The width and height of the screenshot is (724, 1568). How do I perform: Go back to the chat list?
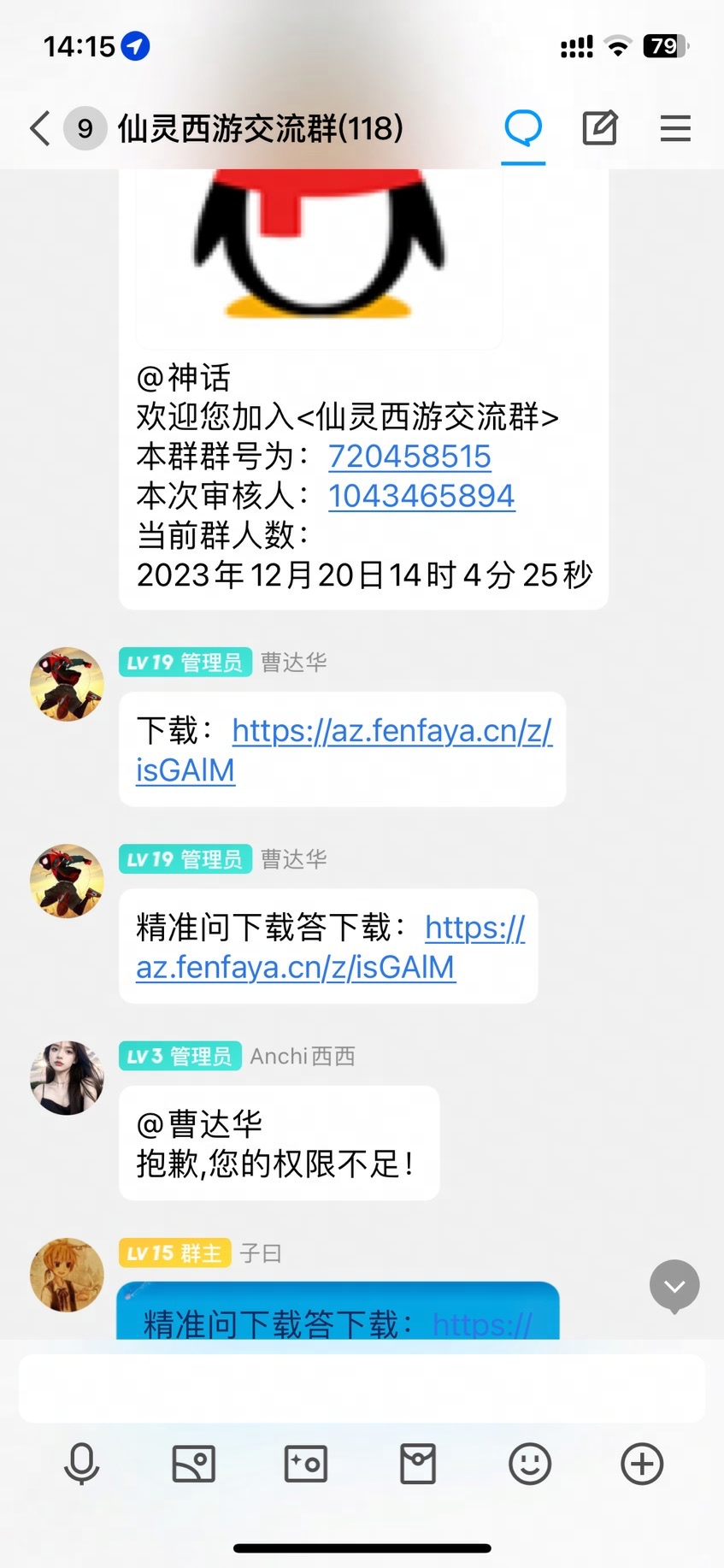coord(40,129)
